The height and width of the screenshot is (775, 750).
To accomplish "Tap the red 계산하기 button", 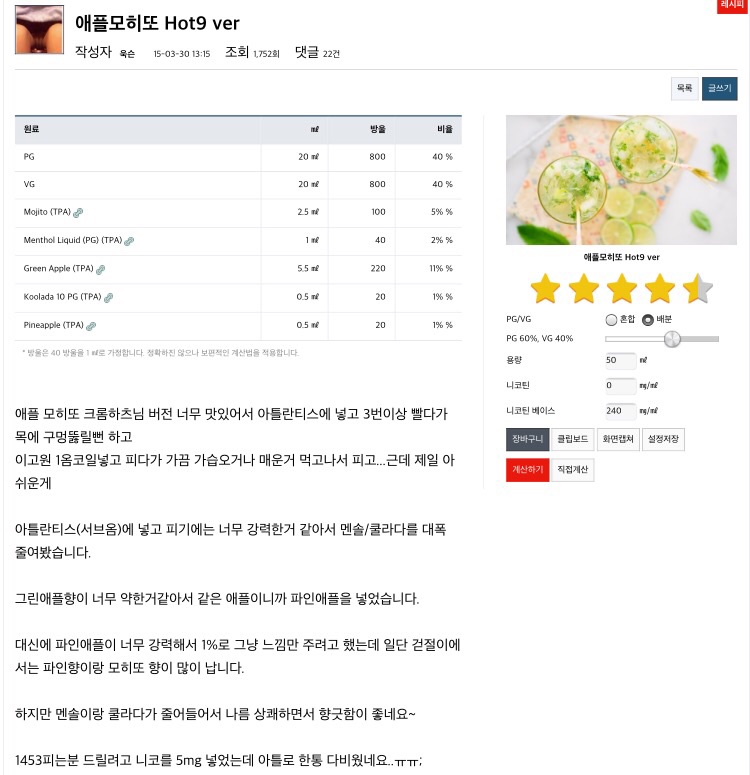I will [x=527, y=469].
